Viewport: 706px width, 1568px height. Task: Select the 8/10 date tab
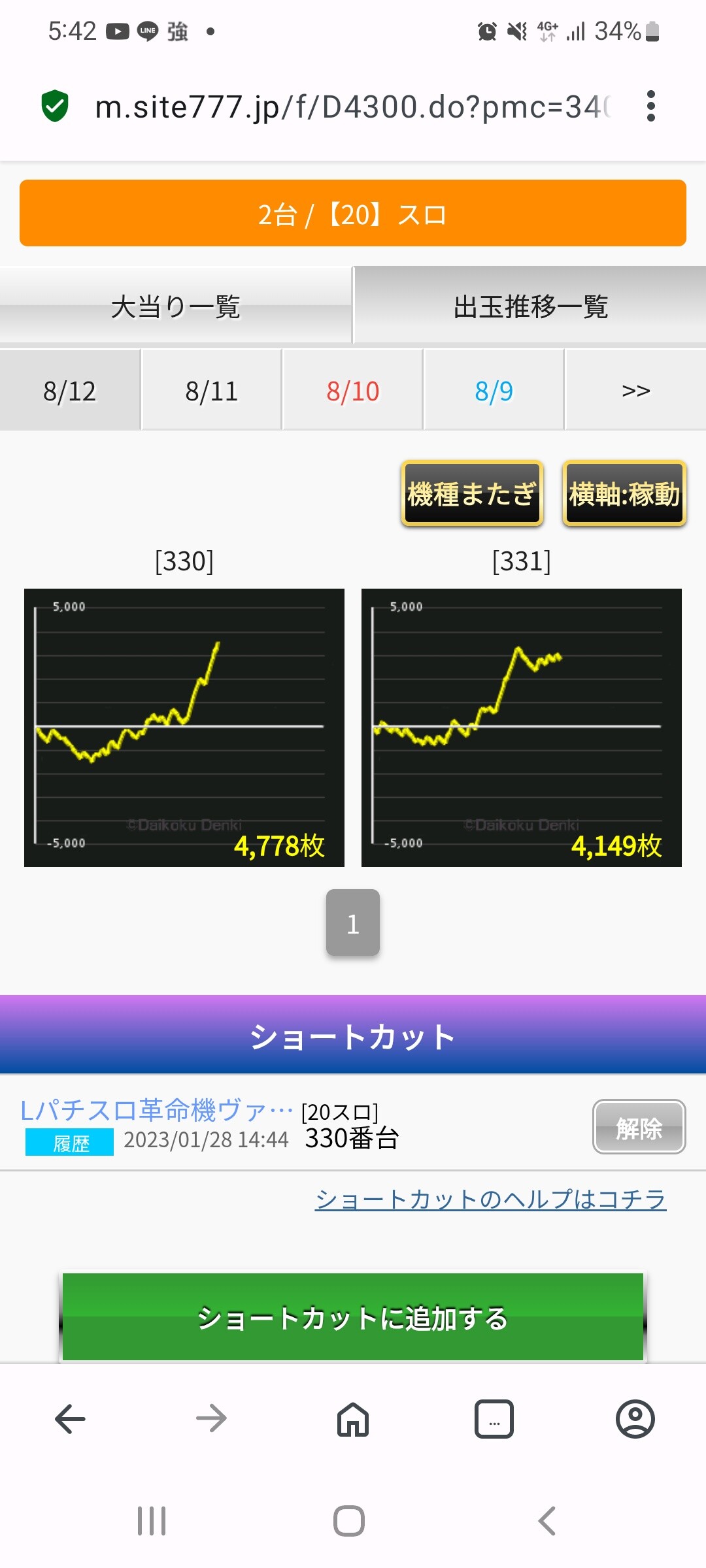click(x=352, y=391)
